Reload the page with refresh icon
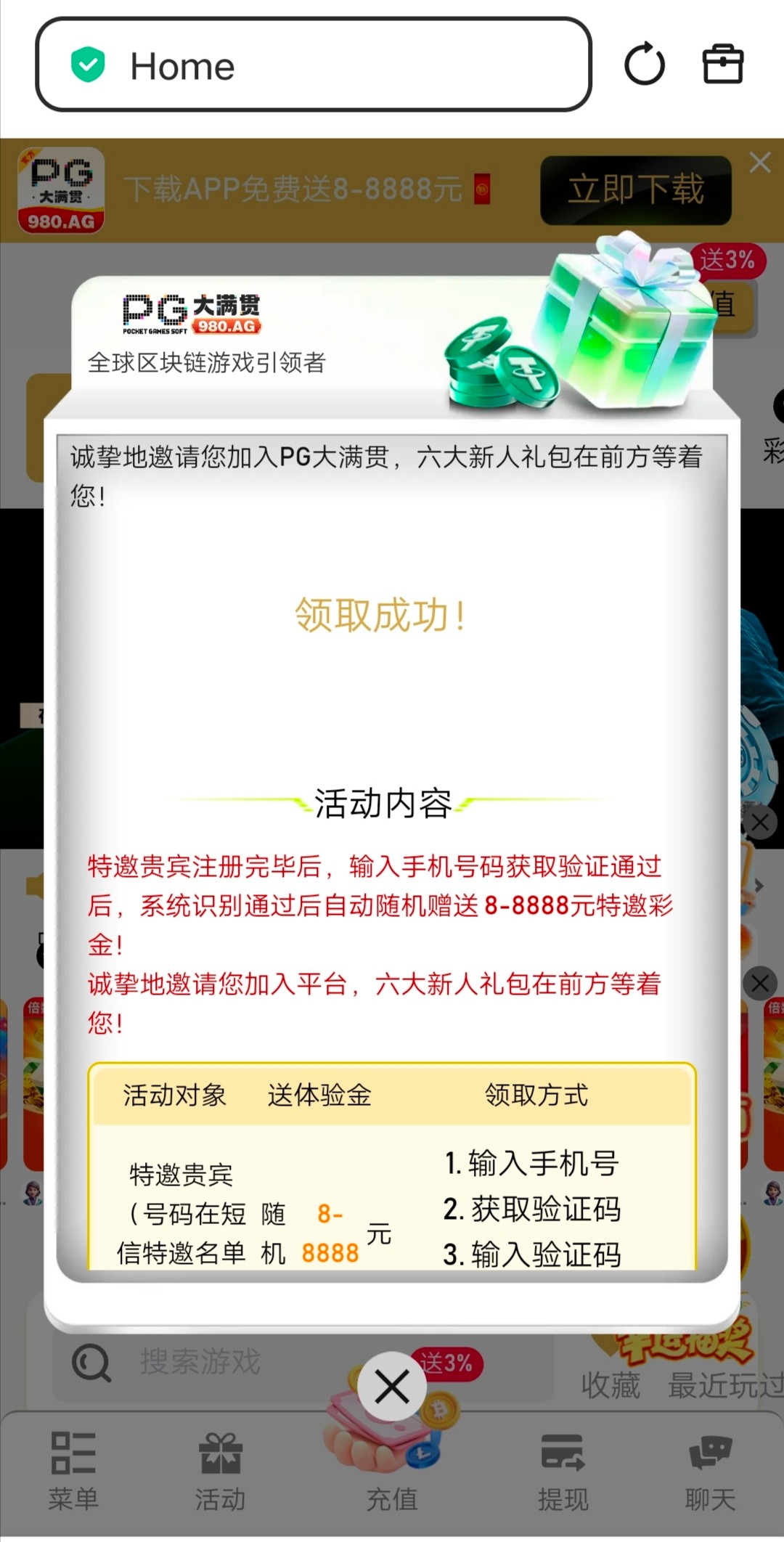The height and width of the screenshot is (1542, 784). (x=645, y=65)
